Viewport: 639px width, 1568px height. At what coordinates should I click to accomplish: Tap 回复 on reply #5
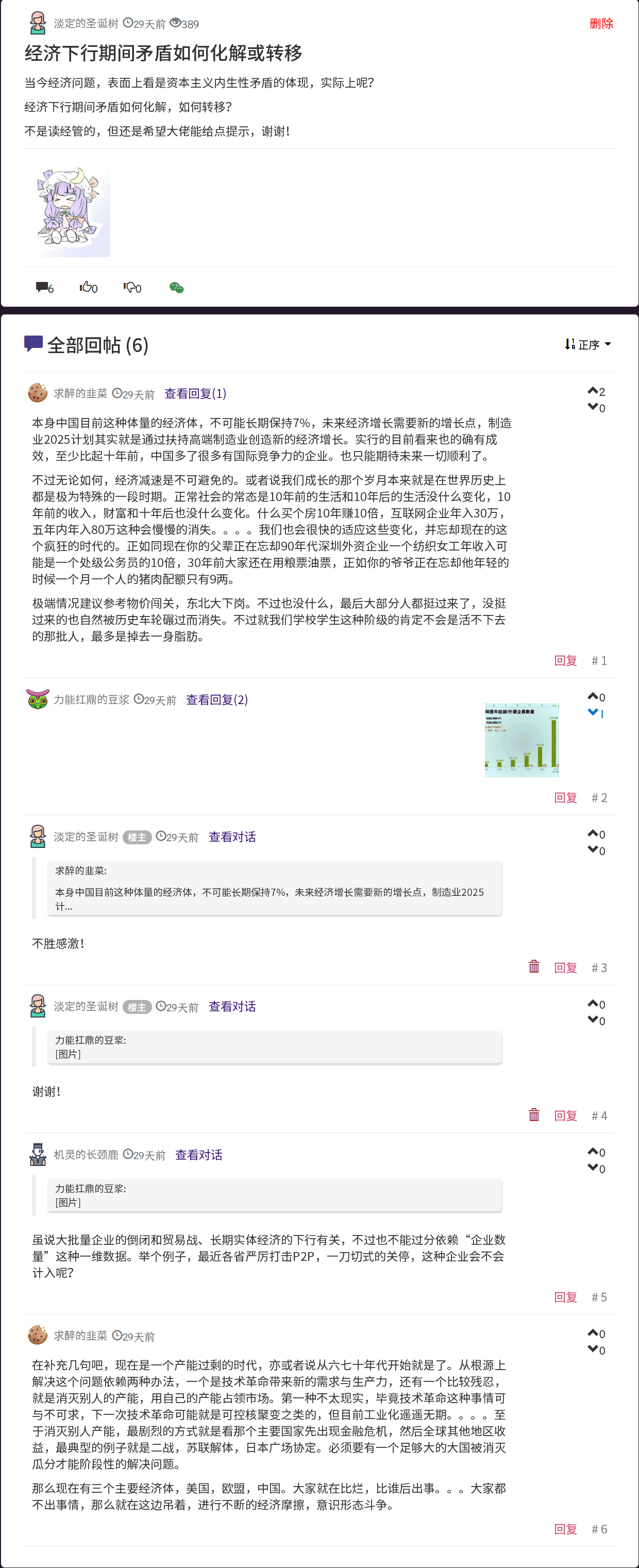(x=565, y=1297)
